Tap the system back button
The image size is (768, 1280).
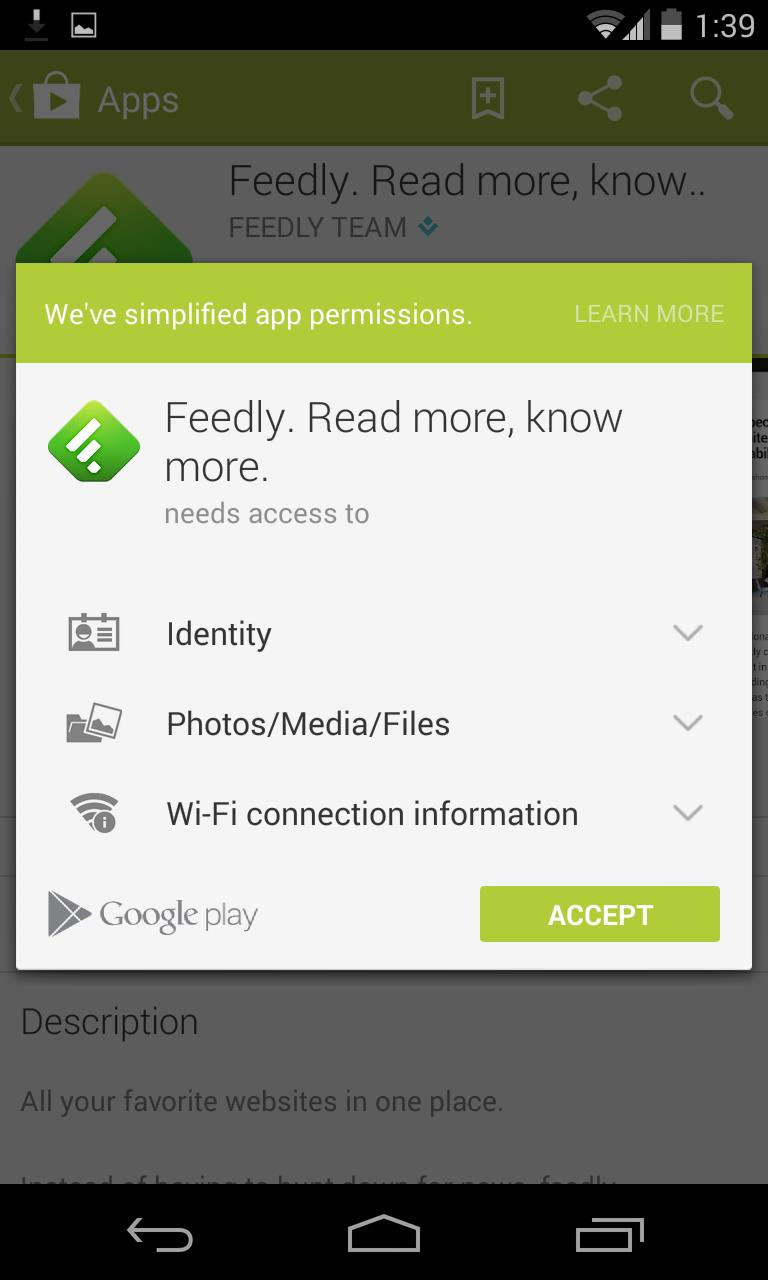(x=160, y=1235)
